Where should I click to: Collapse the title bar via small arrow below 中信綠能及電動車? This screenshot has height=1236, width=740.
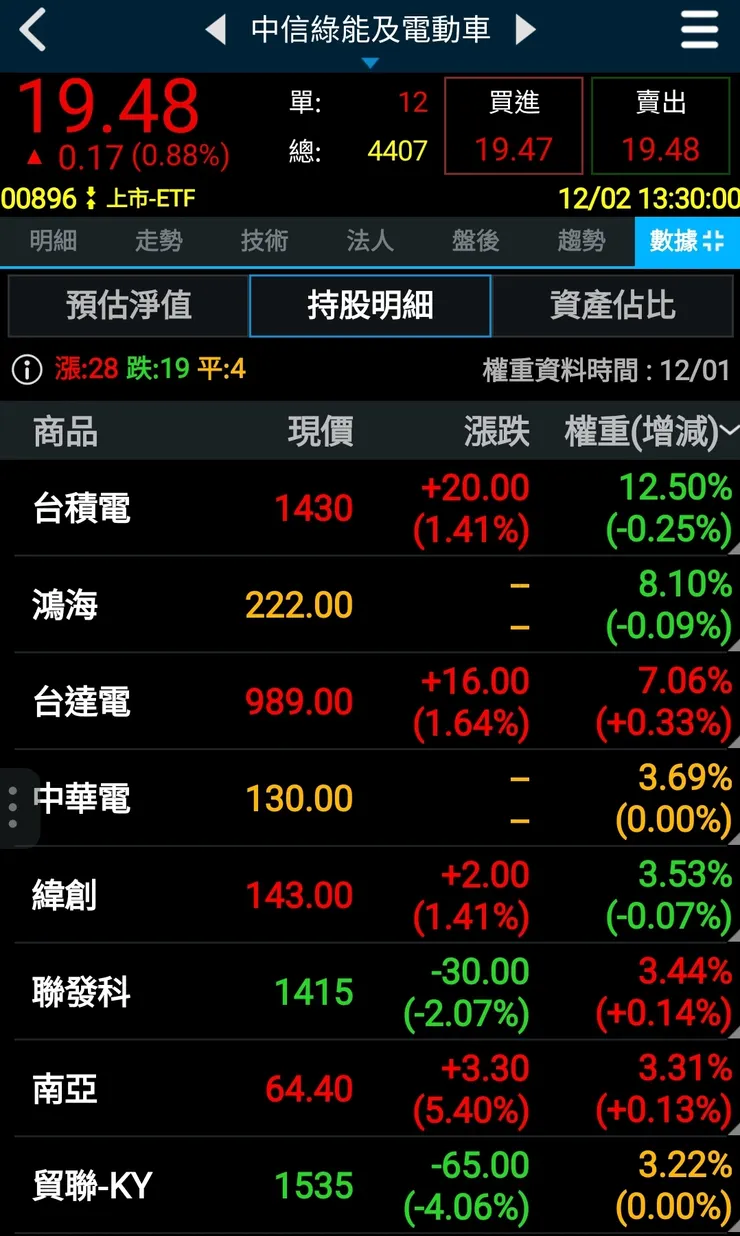click(370, 62)
